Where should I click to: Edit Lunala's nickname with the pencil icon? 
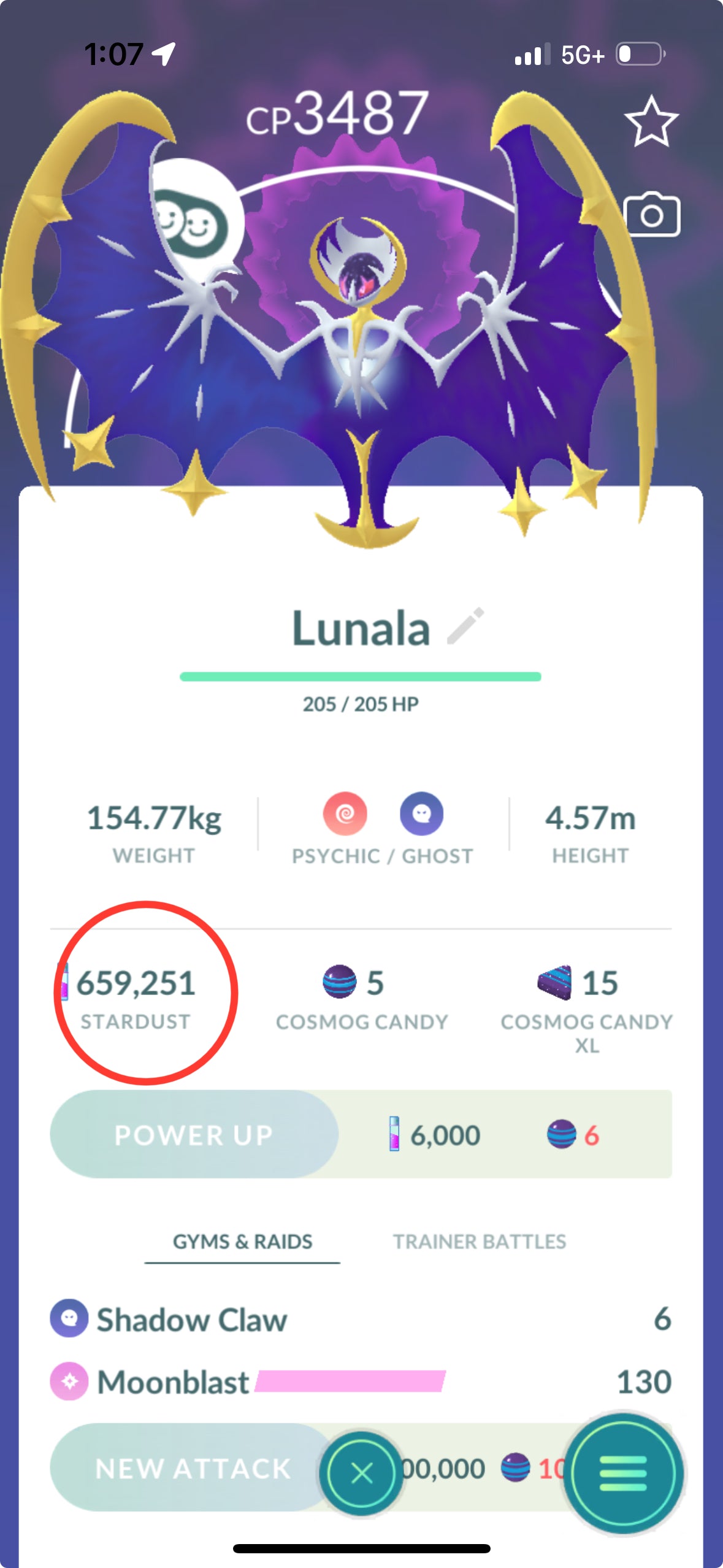(465, 626)
